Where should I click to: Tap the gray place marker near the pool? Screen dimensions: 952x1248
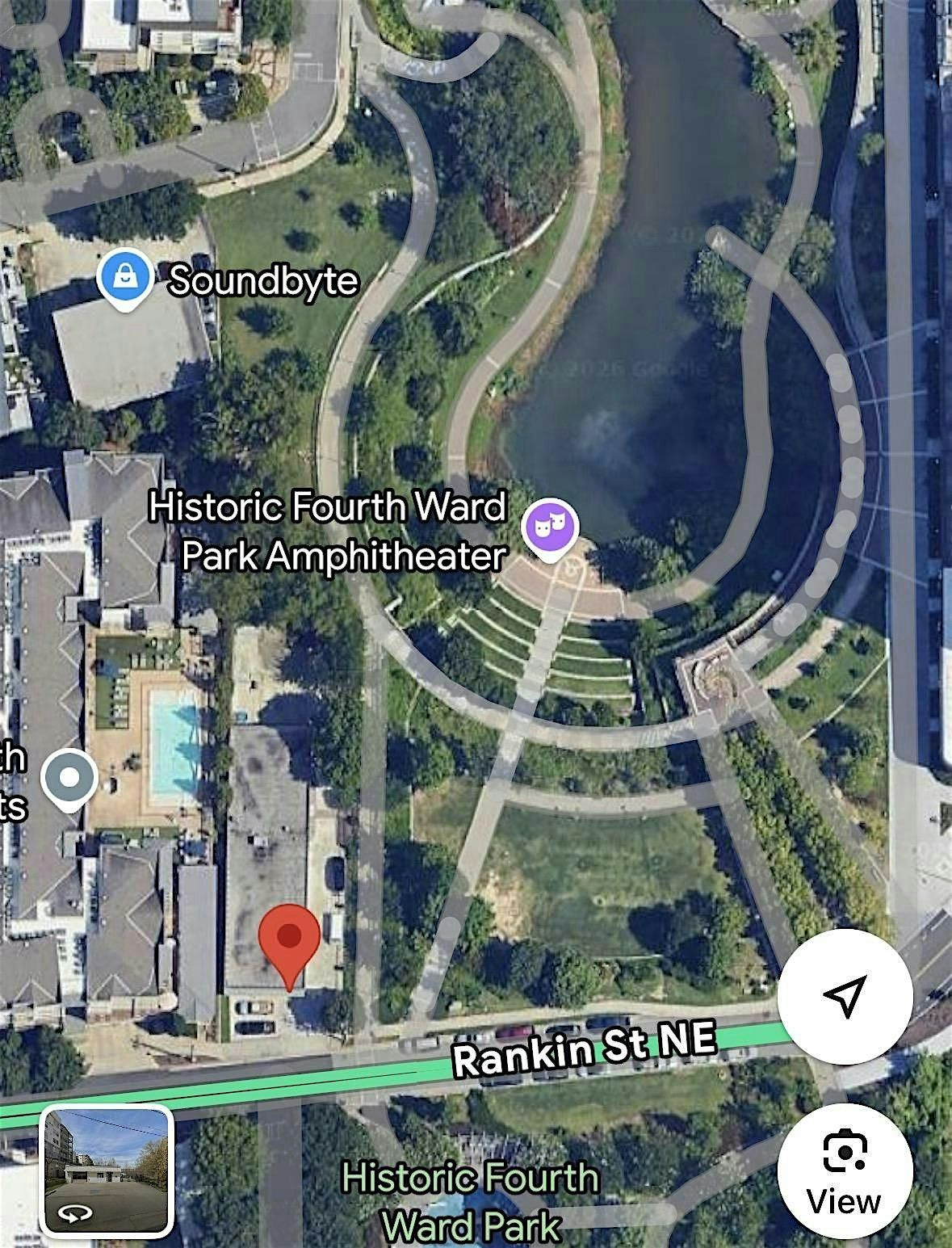pyautogui.click(x=69, y=779)
